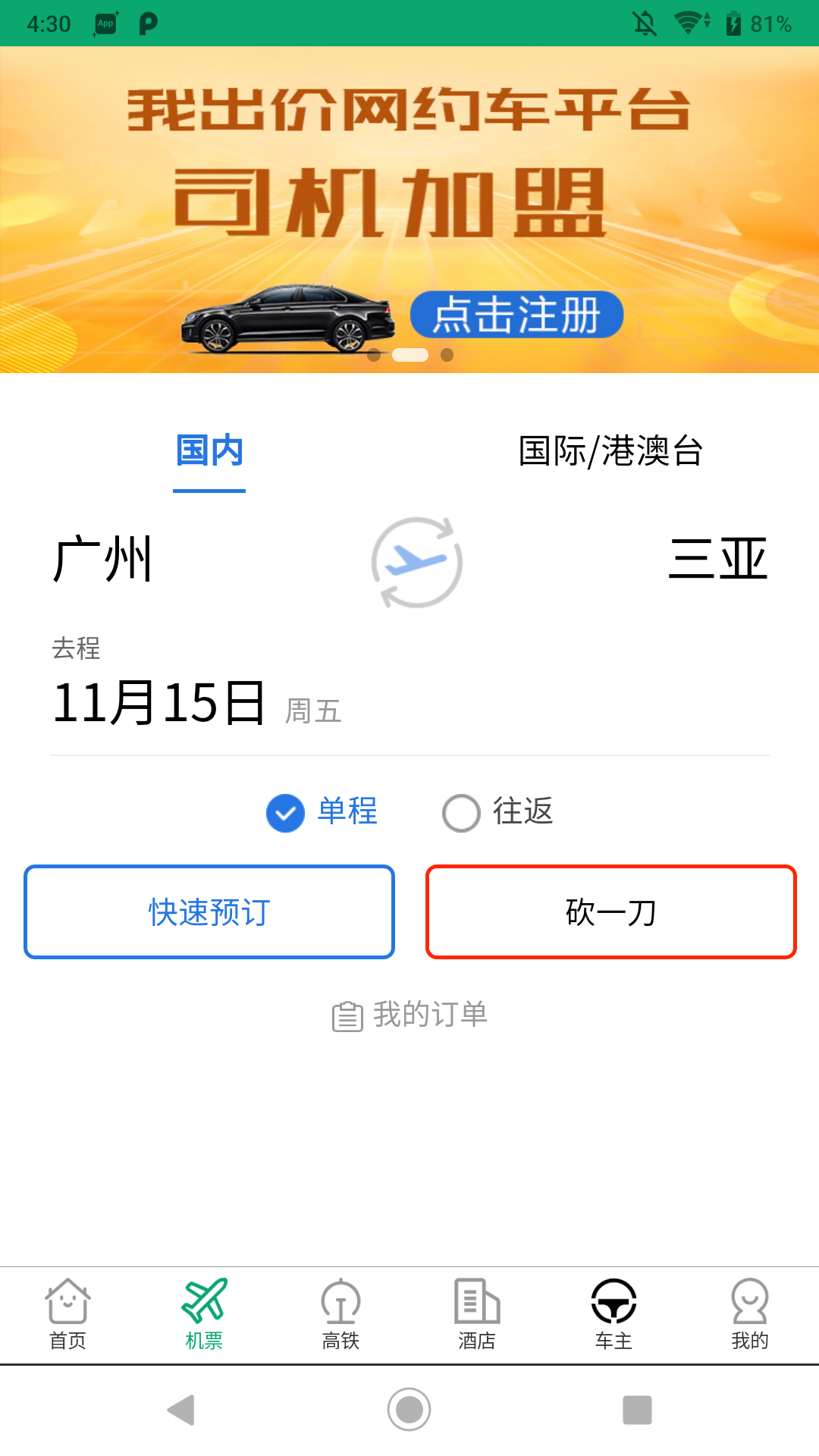The image size is (819, 1456).
Task: Switch to the 高铁 high-speed rail tab
Action: click(340, 1314)
